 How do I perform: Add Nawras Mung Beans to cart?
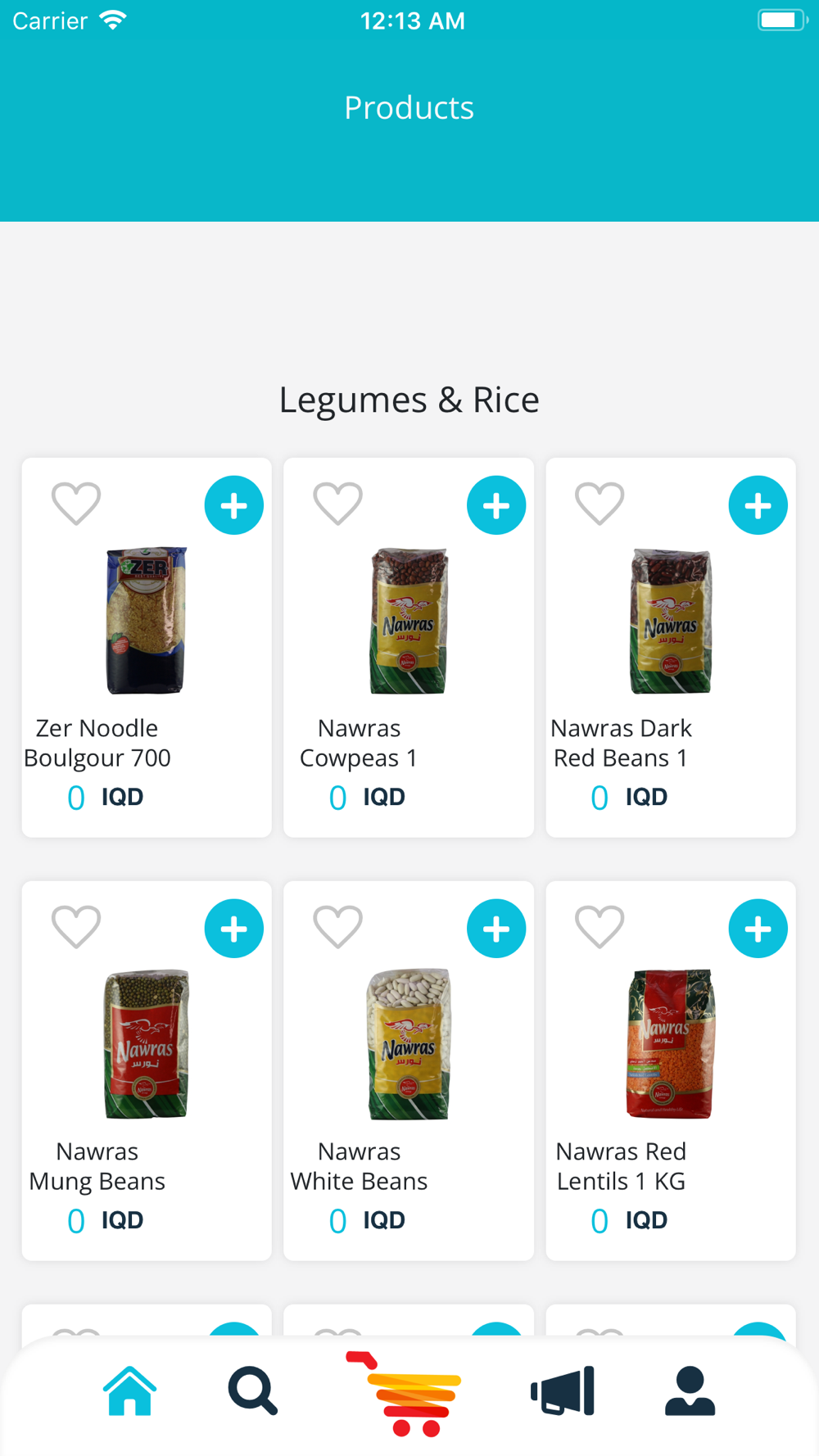pos(234,929)
